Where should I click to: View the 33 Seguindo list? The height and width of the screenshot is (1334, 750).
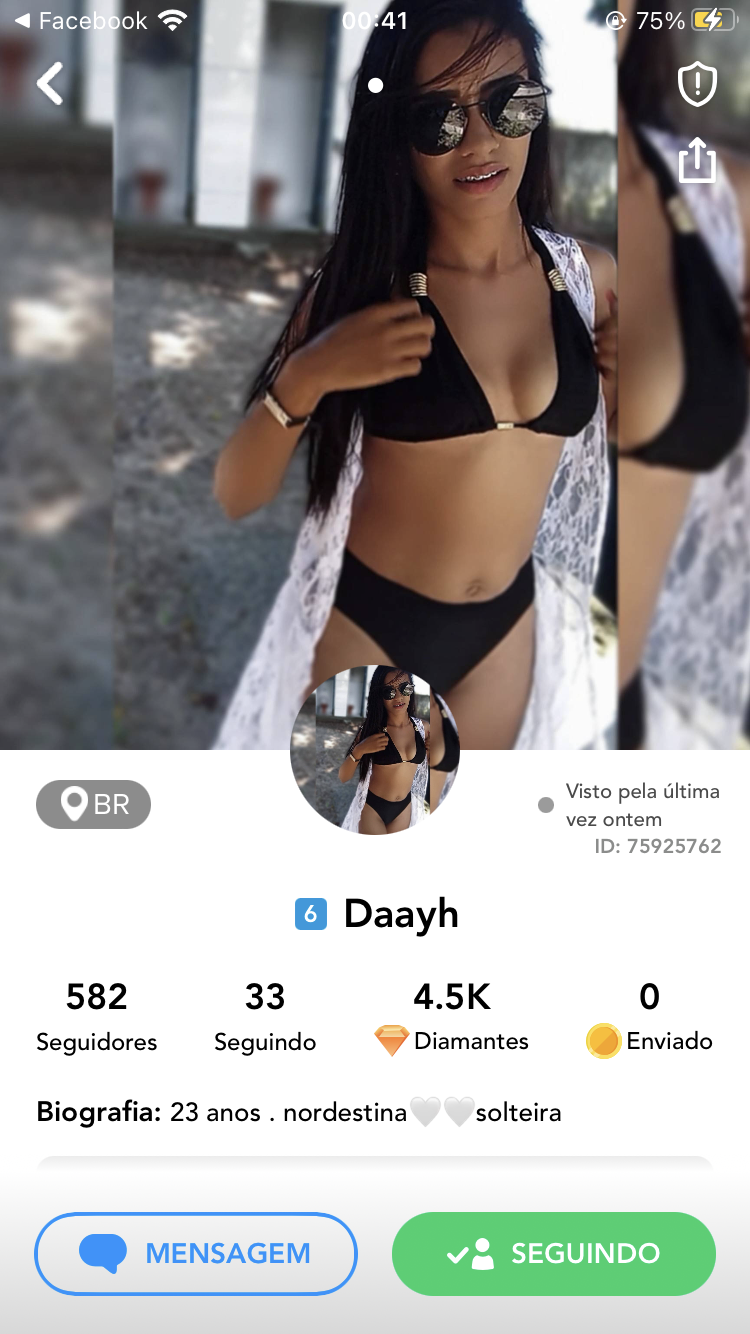(x=265, y=1017)
